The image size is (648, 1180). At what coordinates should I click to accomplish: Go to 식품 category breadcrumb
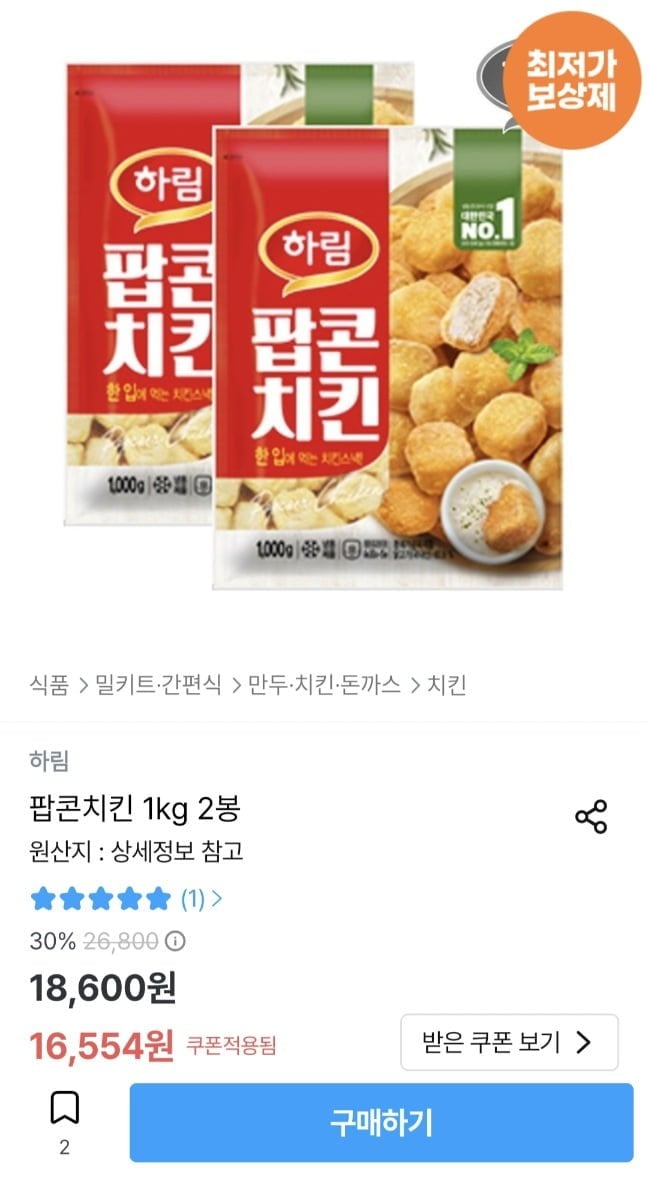coord(49,685)
